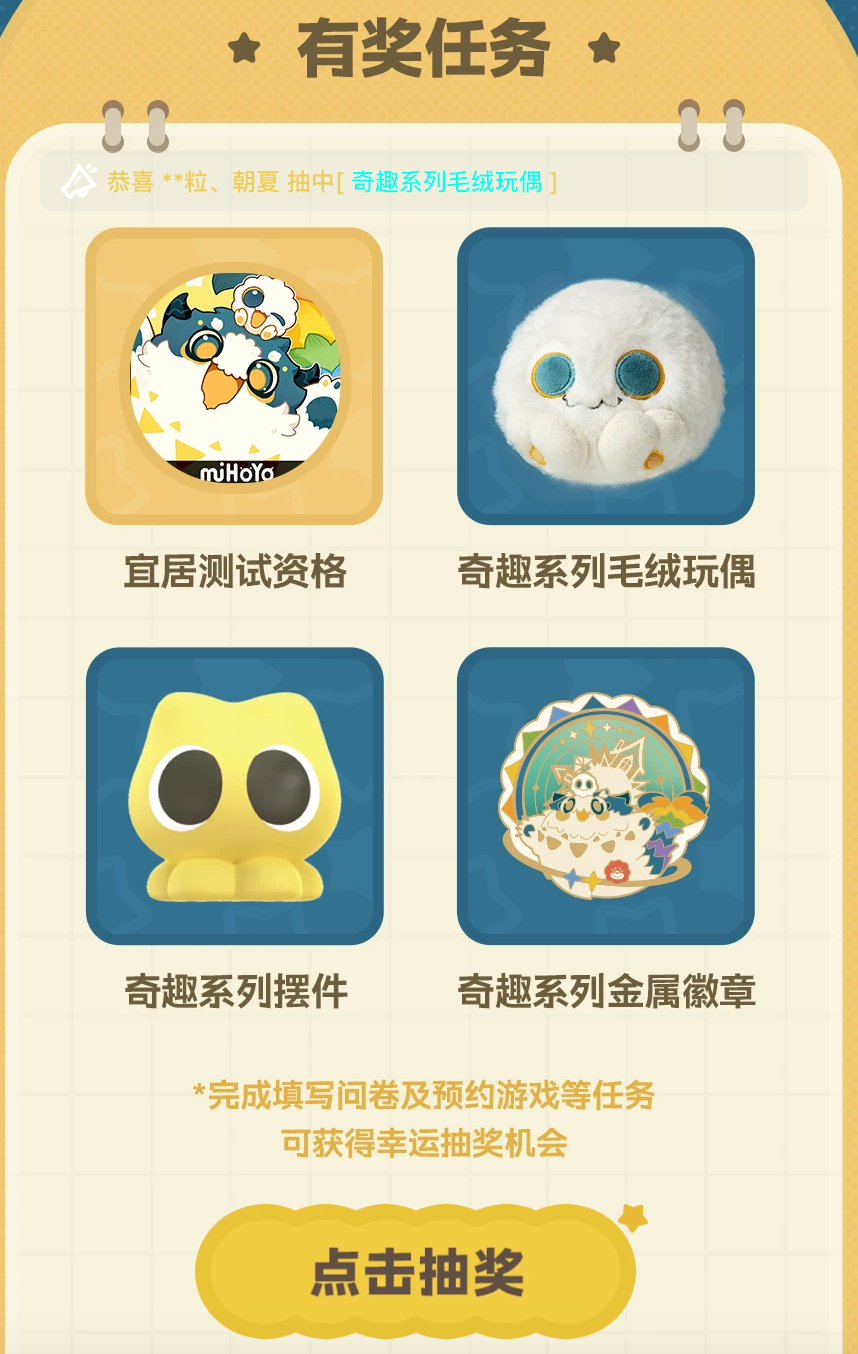Click the plush toy face image
This screenshot has height=1354, width=858.
click(x=606, y=377)
